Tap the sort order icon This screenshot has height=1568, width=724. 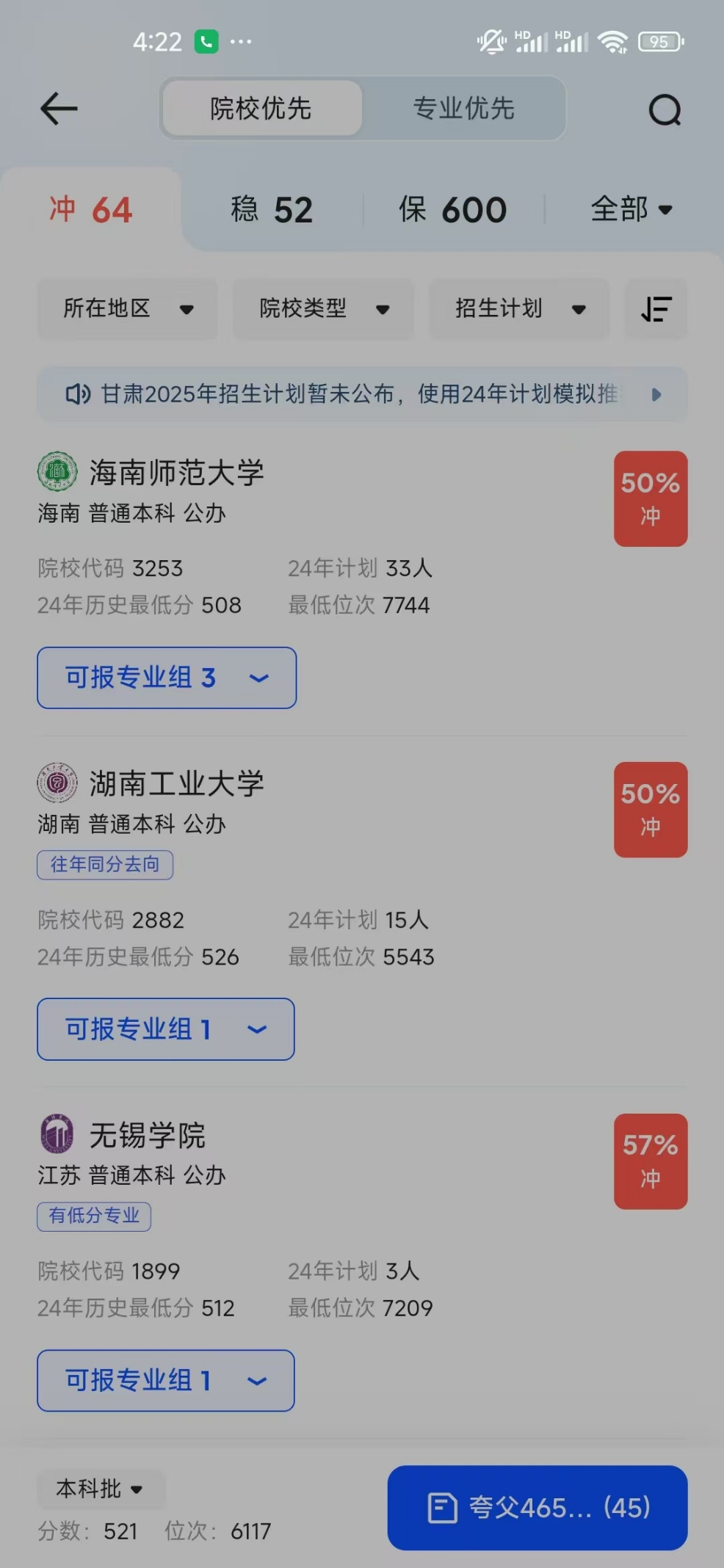click(656, 309)
